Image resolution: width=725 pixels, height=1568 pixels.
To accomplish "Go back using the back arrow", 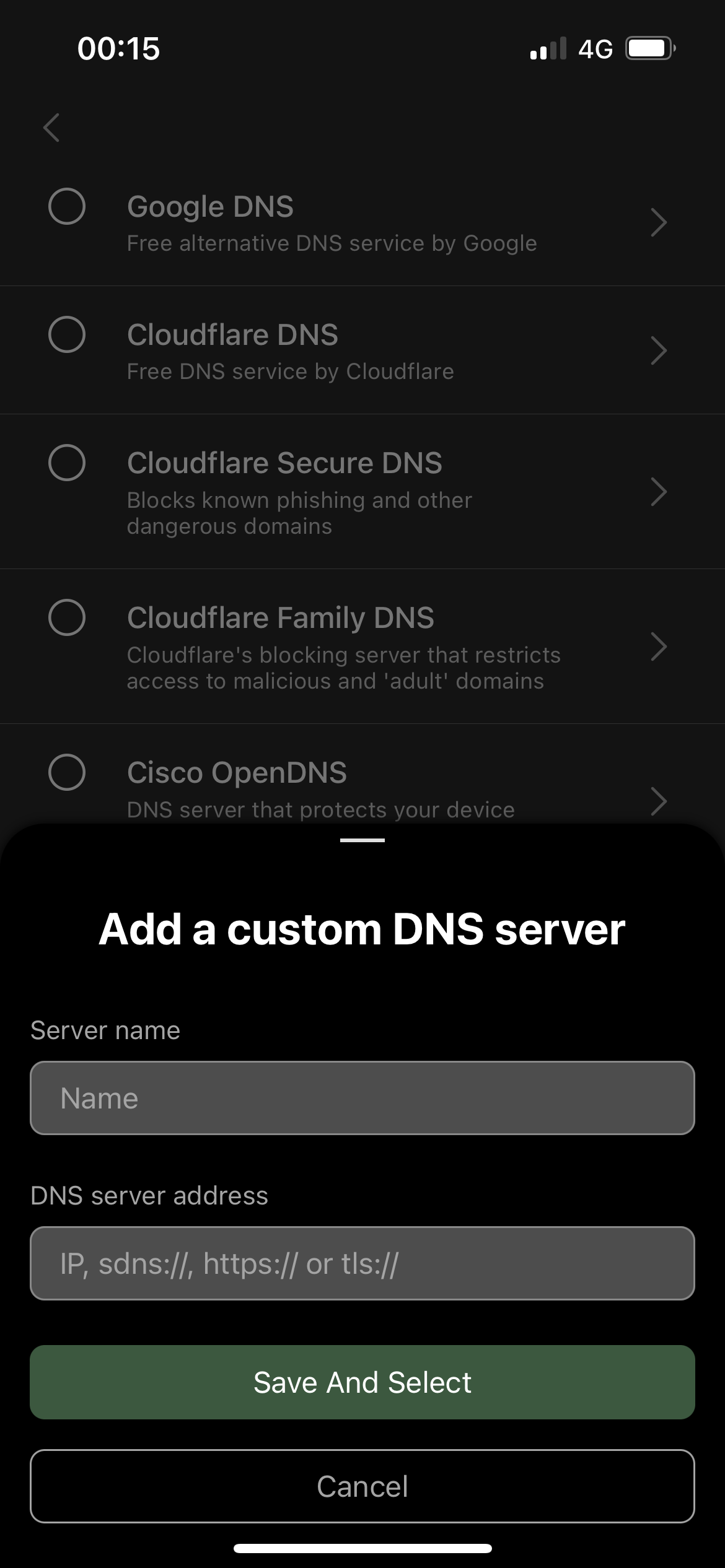I will [51, 128].
